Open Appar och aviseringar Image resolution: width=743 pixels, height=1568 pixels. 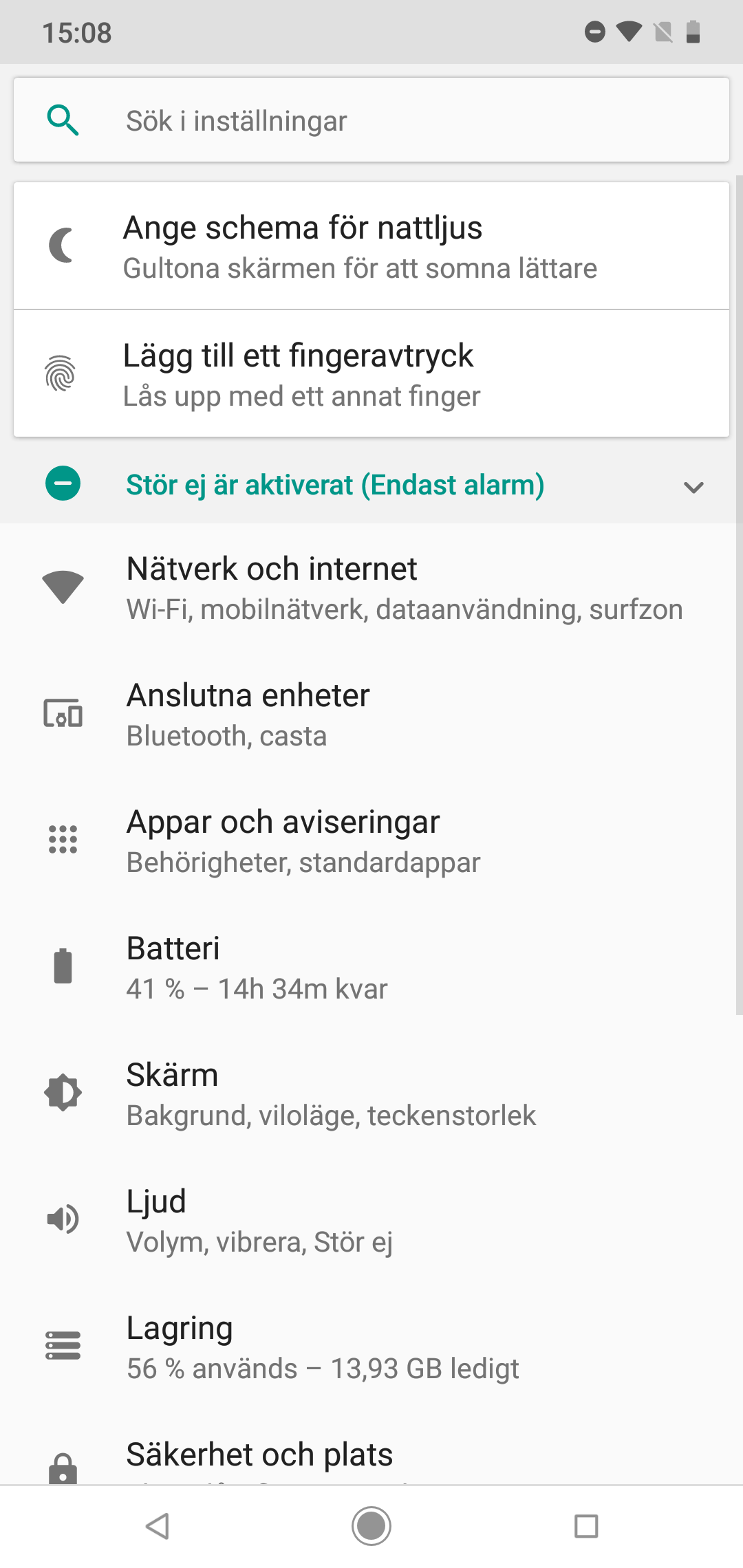click(x=371, y=841)
